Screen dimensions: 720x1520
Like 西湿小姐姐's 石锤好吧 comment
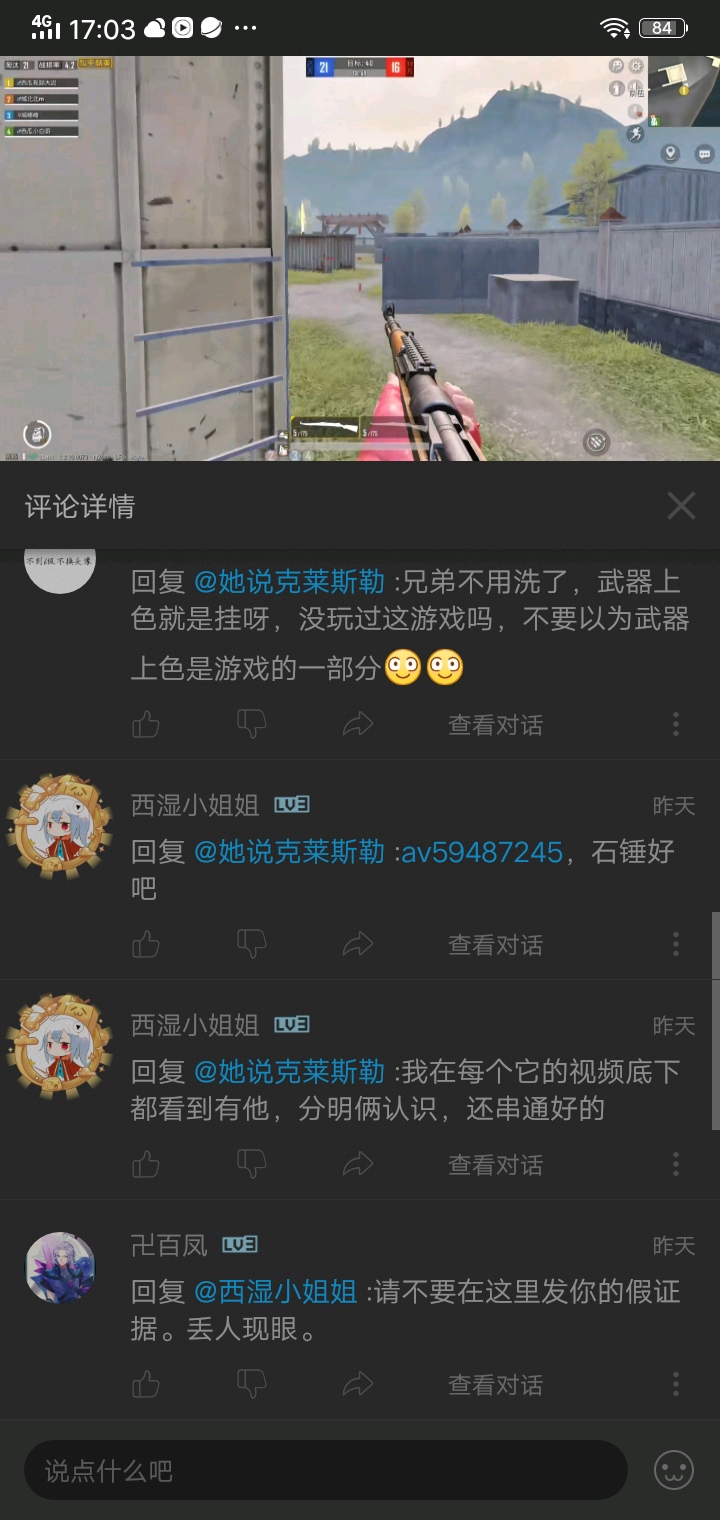[x=146, y=944]
